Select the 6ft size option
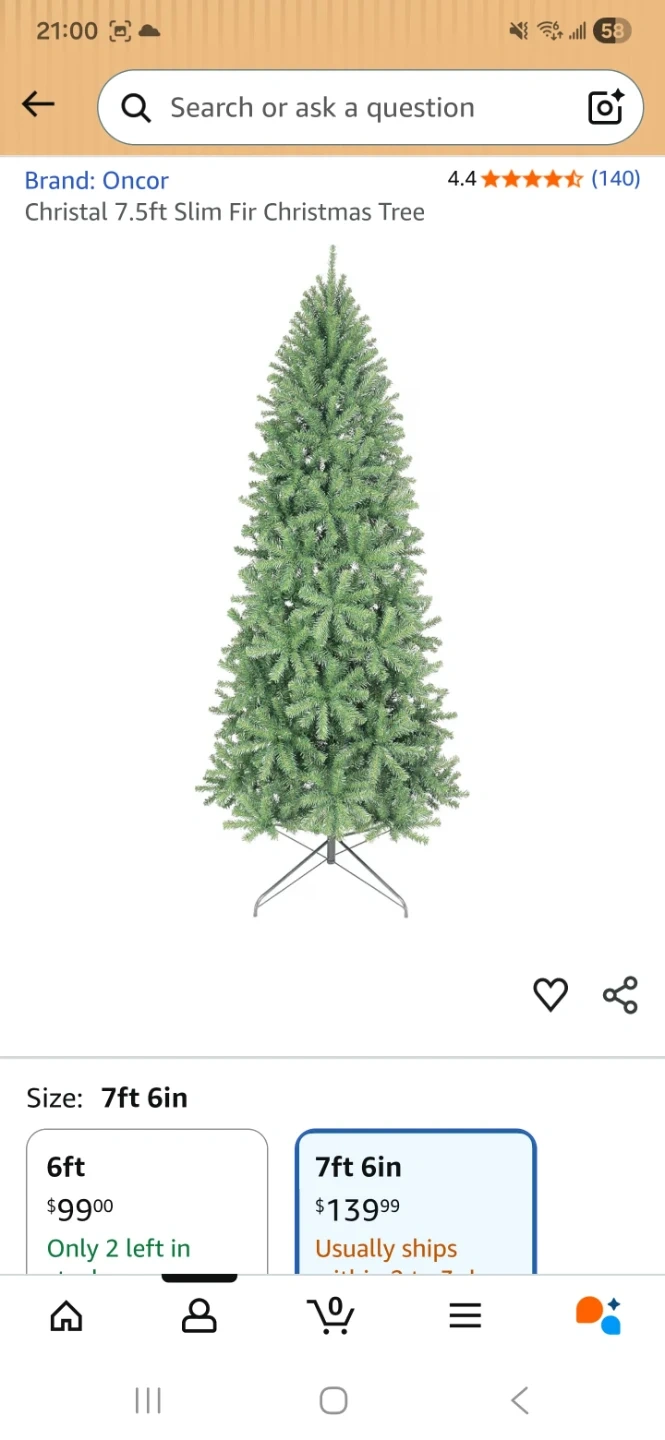The width and height of the screenshot is (665, 1440). click(147, 1200)
